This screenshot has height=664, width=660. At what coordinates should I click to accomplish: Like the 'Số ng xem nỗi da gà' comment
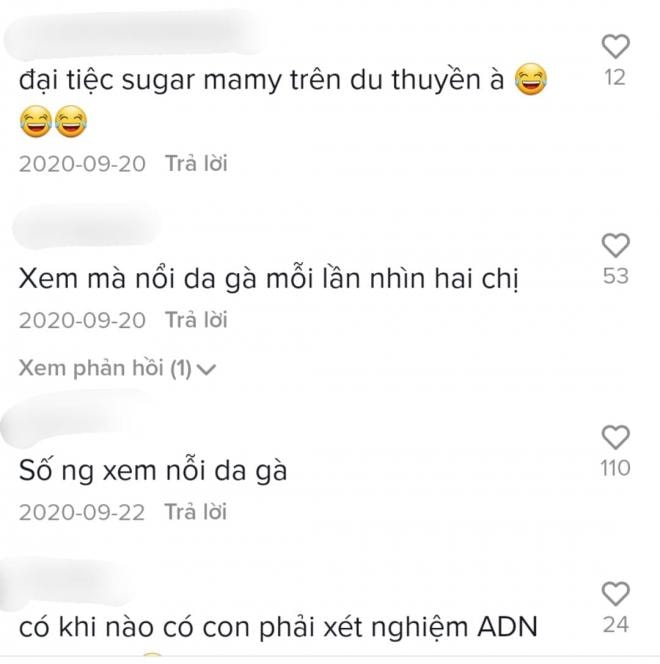tap(616, 436)
